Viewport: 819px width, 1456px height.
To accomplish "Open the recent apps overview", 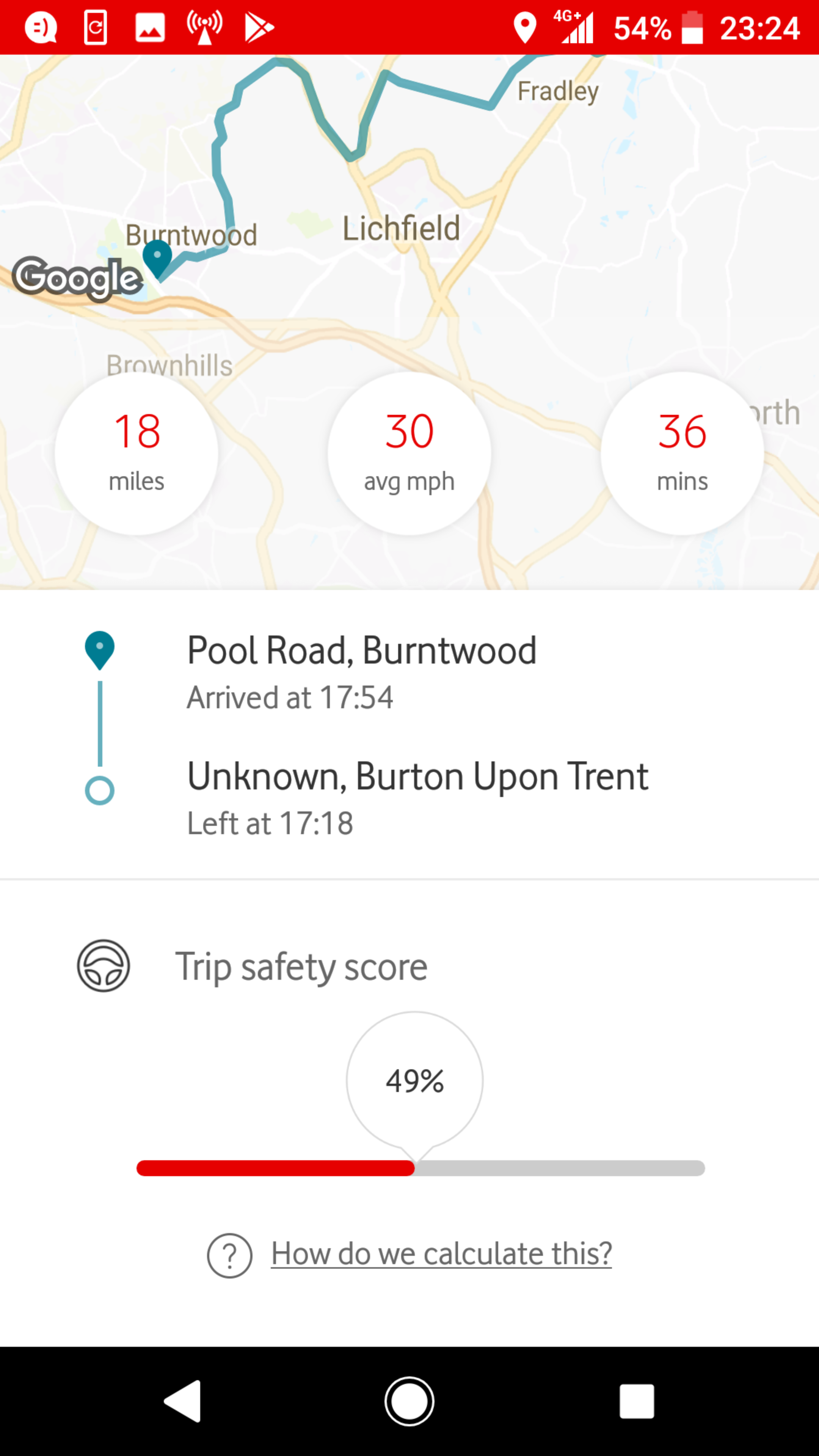I will pyautogui.click(x=637, y=1401).
